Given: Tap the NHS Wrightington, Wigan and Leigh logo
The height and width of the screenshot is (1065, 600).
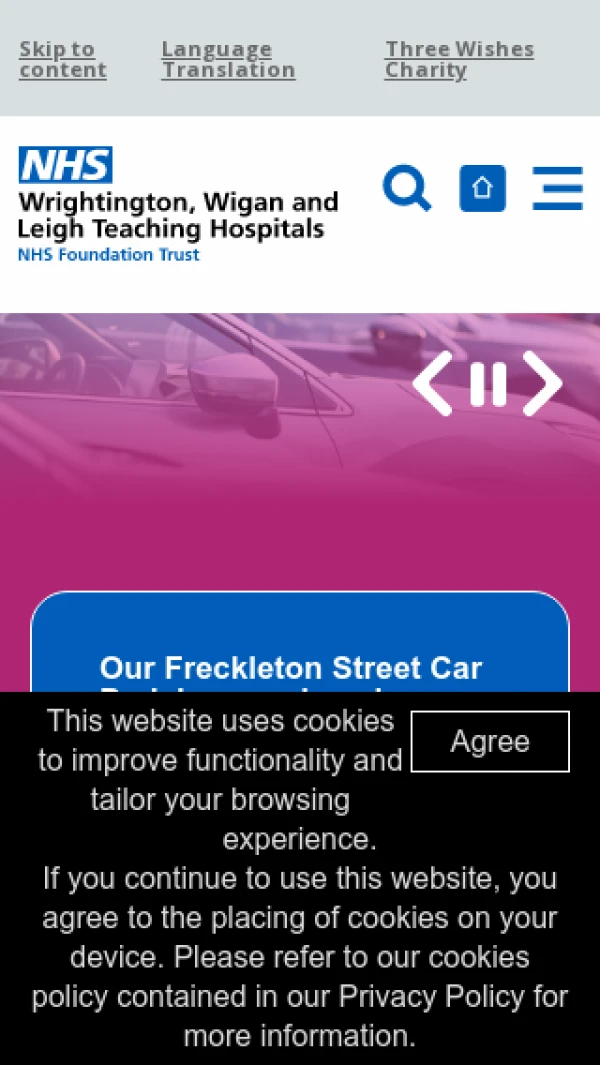Looking at the screenshot, I should point(178,205).
